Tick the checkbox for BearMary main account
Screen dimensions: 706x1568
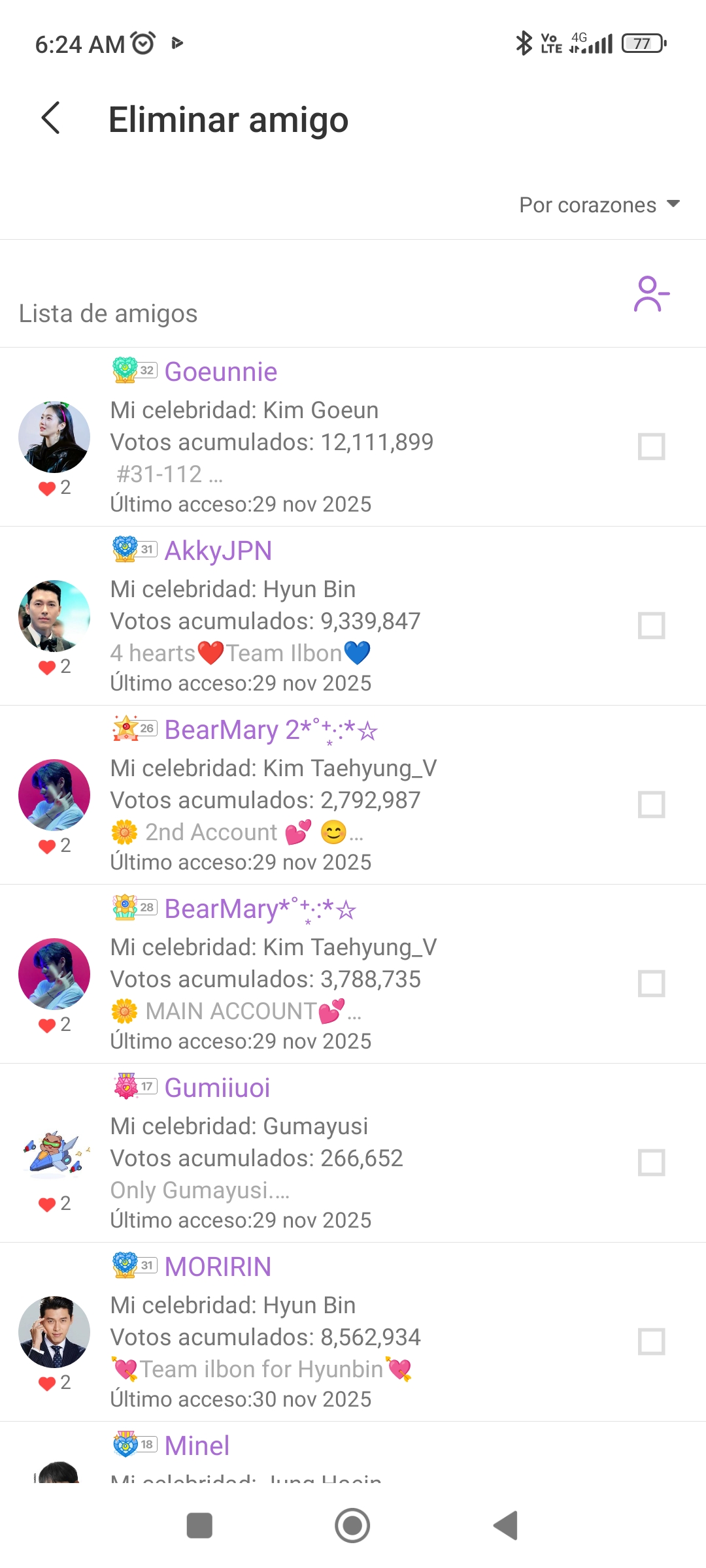pyautogui.click(x=651, y=984)
